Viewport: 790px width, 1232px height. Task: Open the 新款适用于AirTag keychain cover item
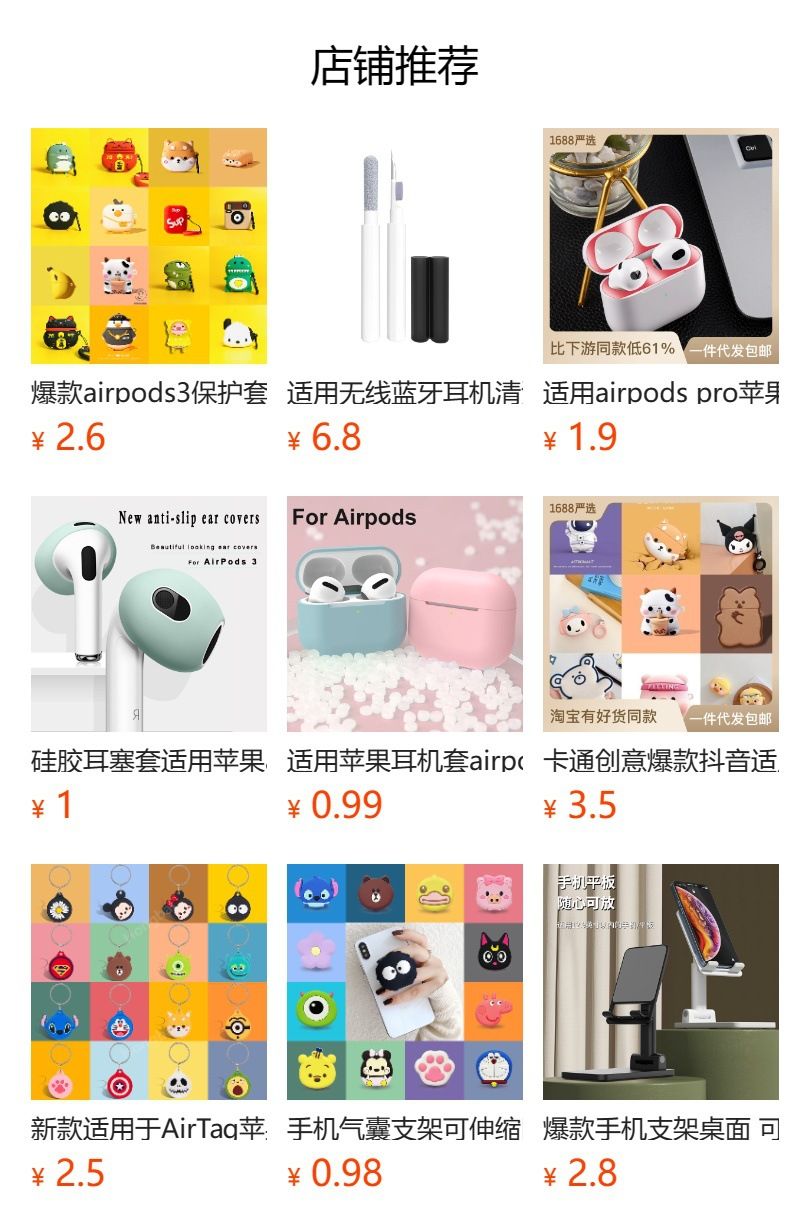149,982
